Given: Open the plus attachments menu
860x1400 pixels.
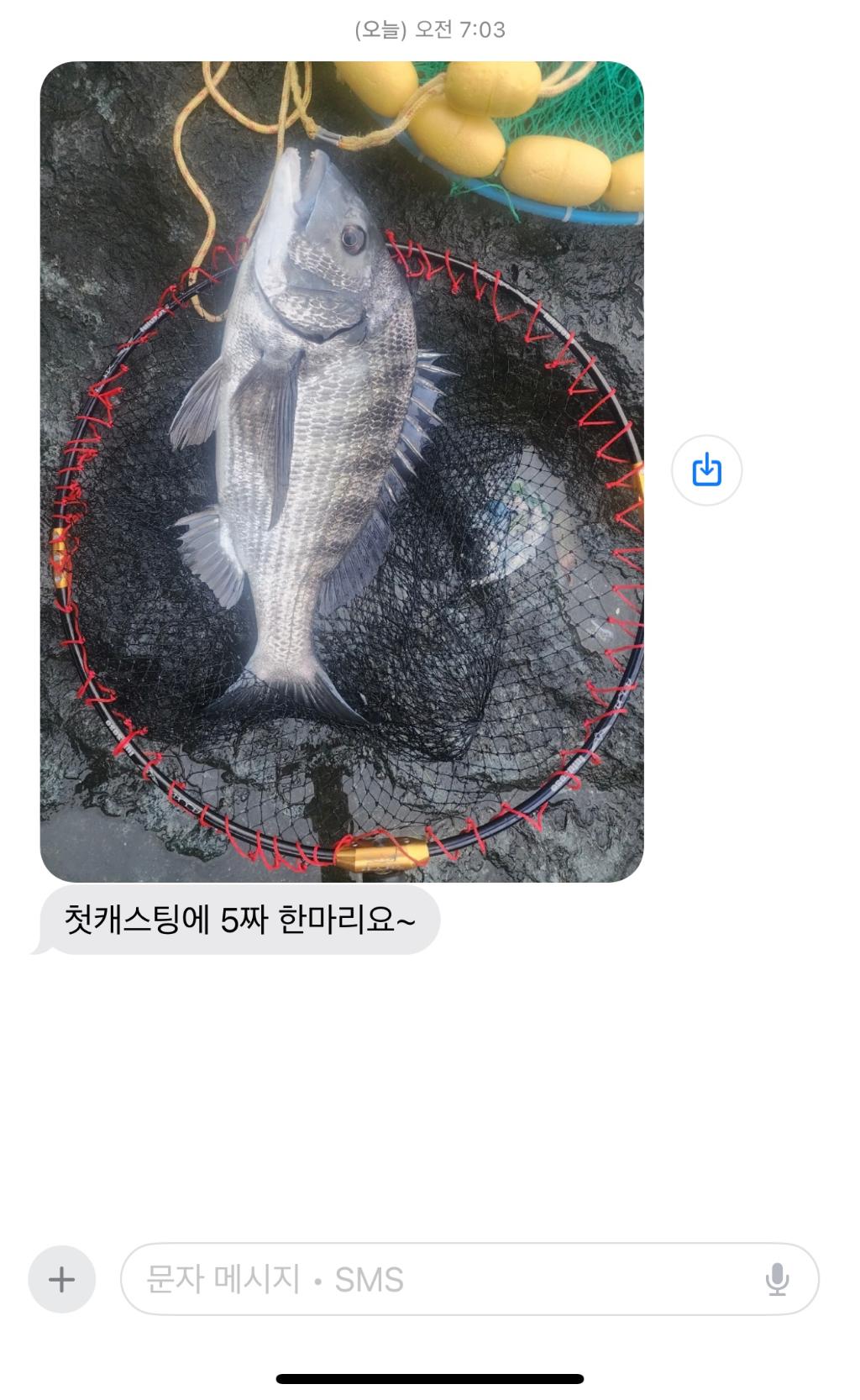Looking at the screenshot, I should coord(61,1279).
